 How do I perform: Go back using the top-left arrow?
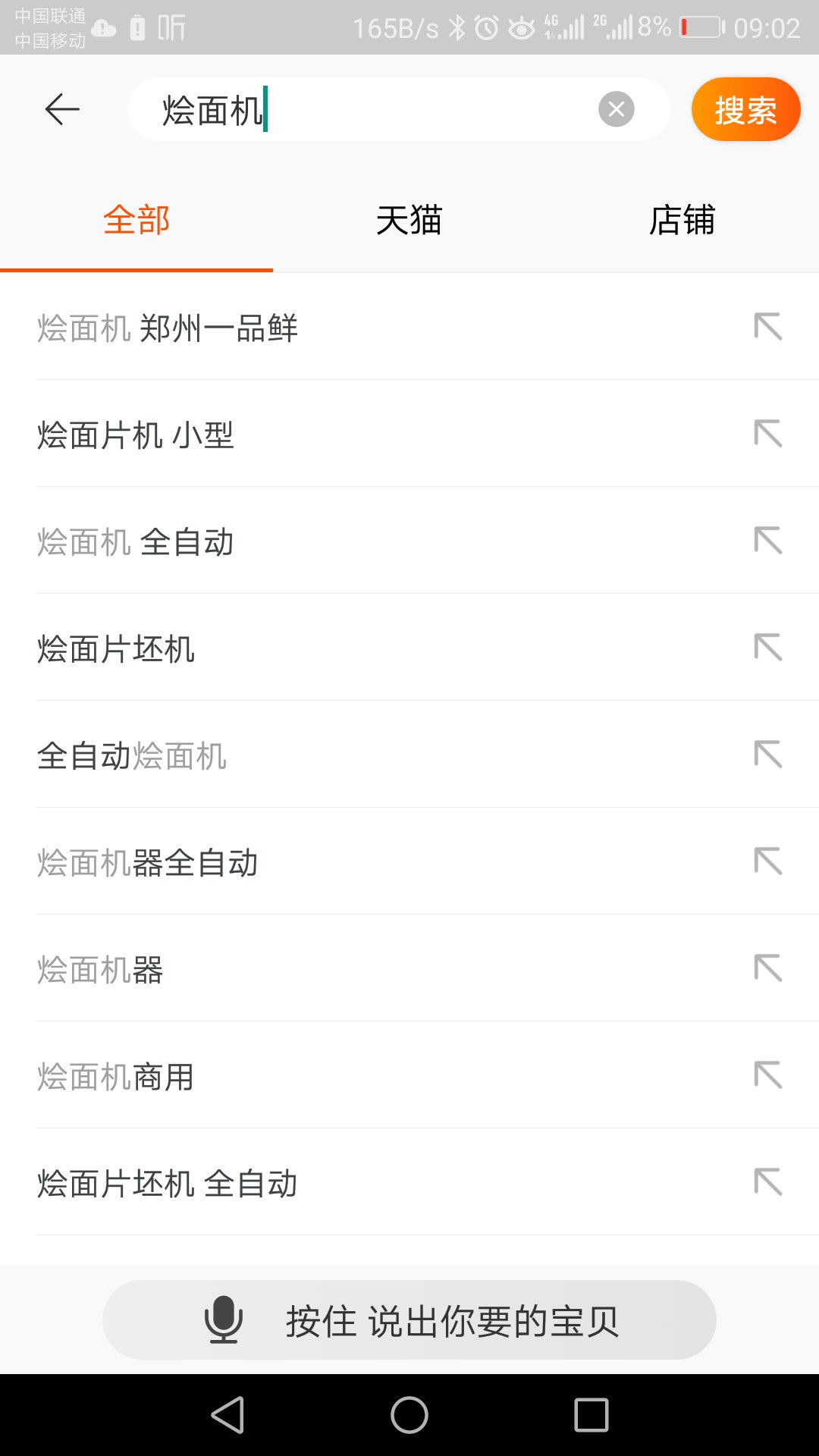62,110
